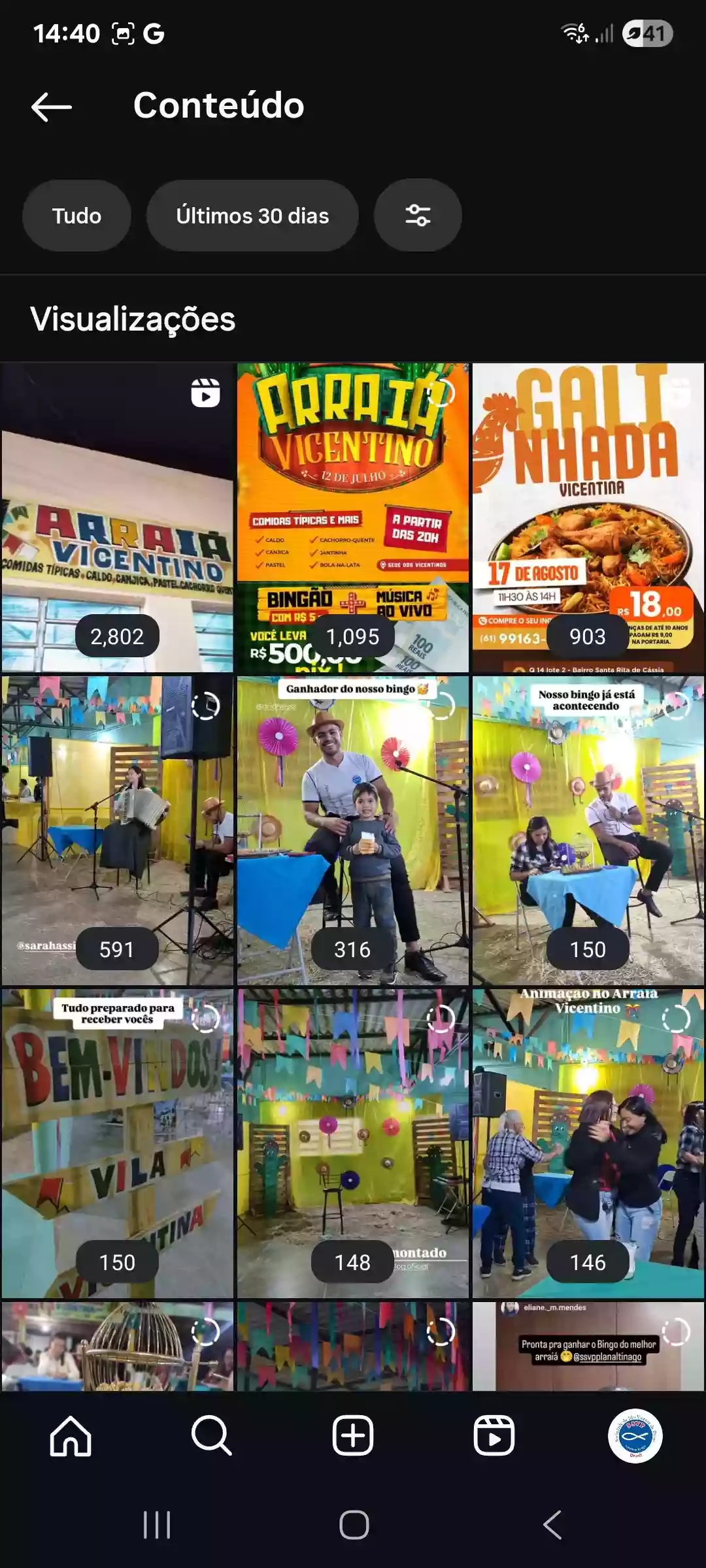Viewport: 706px width, 1568px height.
Task: Open the Ganhador do nosso bingo story
Action: click(352, 830)
